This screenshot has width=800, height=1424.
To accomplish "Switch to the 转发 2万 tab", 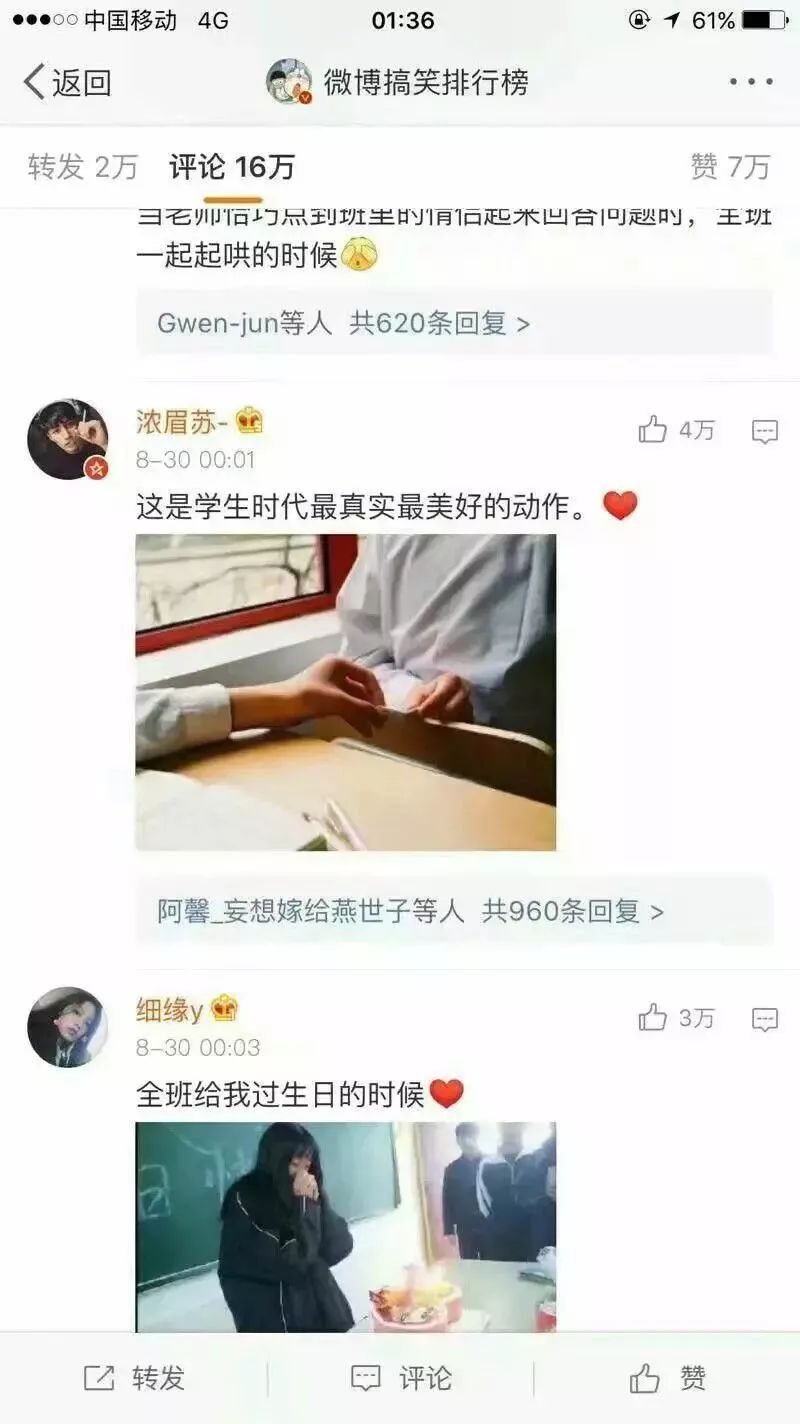I will tap(82, 167).
